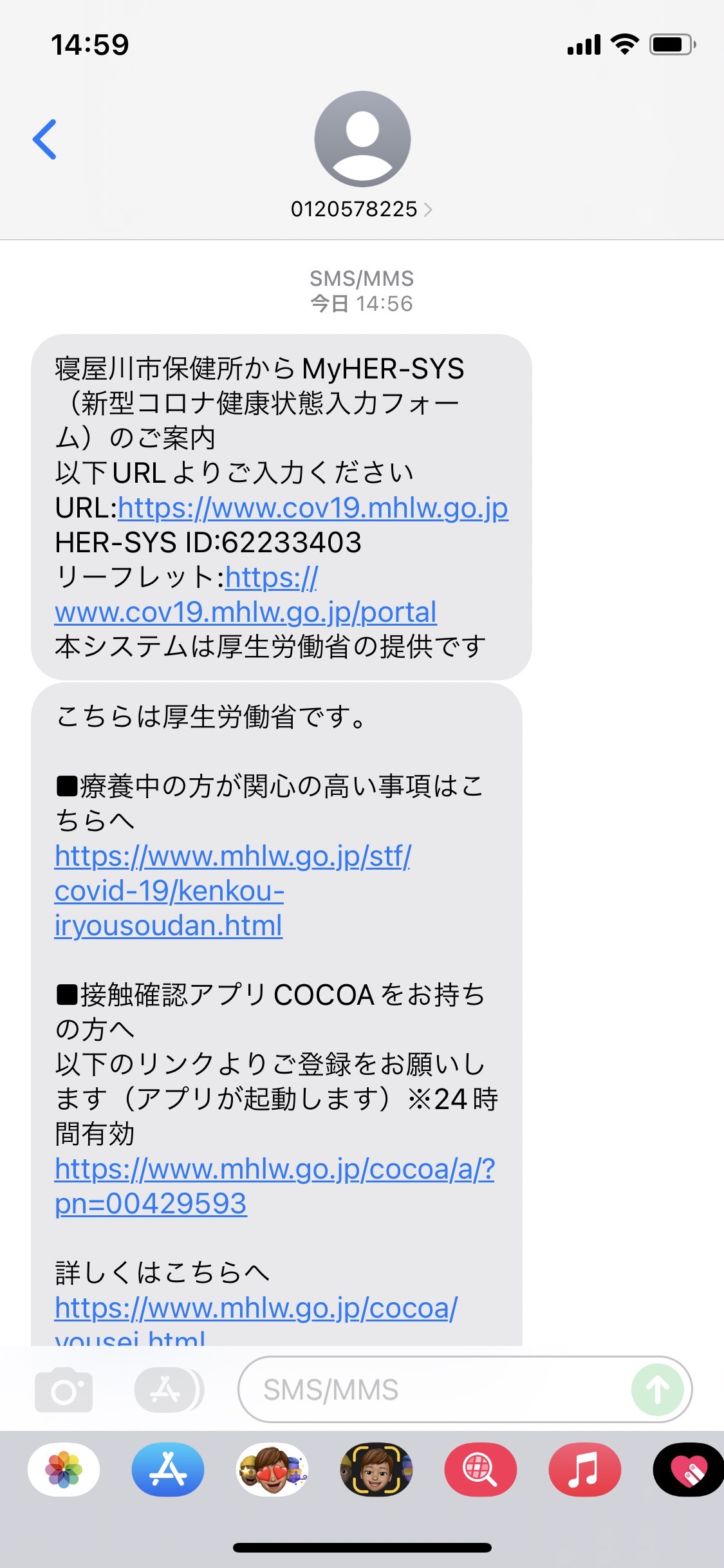Toggle the App Store apps drawer button
This screenshot has width=724, height=1568.
tap(169, 1389)
